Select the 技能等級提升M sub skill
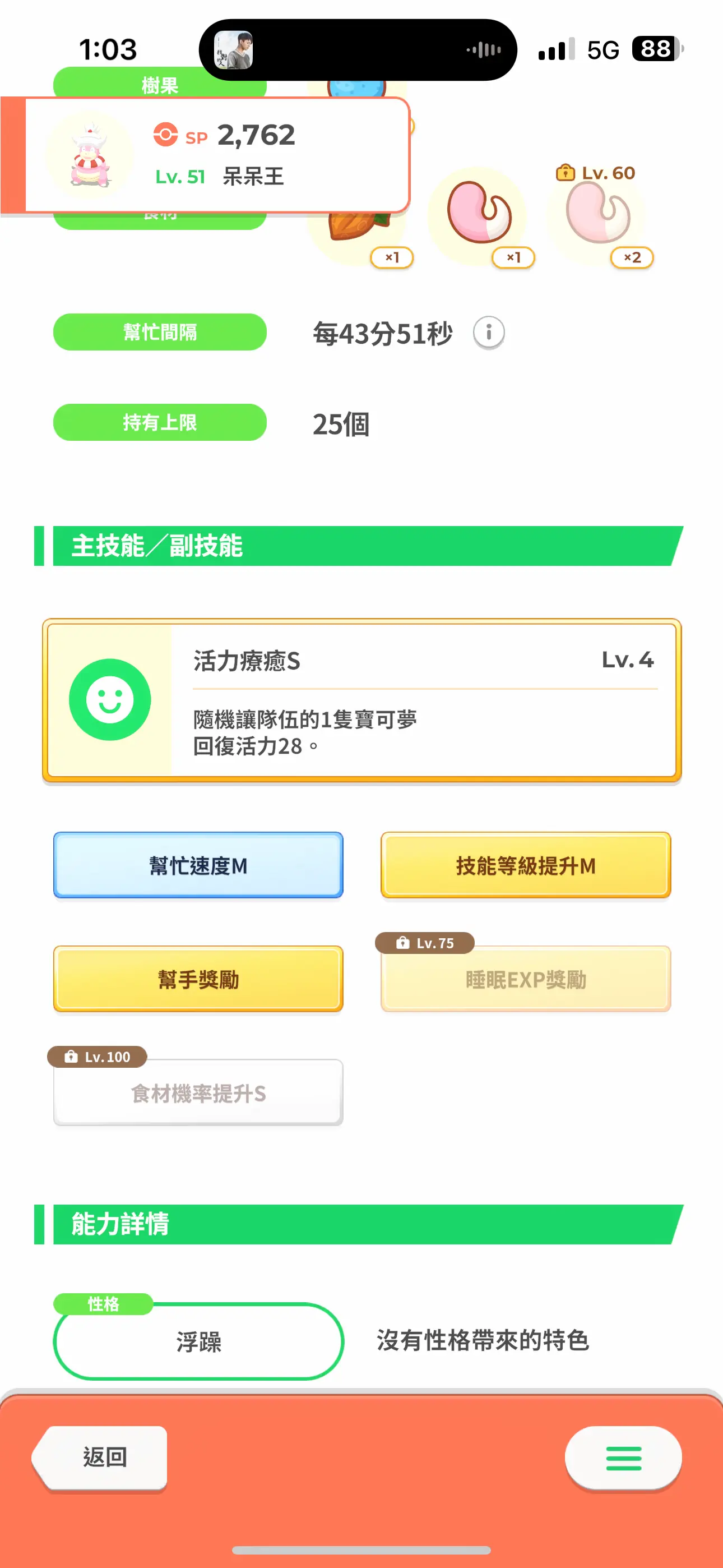This screenshot has height=1568, width=723. coord(526,865)
